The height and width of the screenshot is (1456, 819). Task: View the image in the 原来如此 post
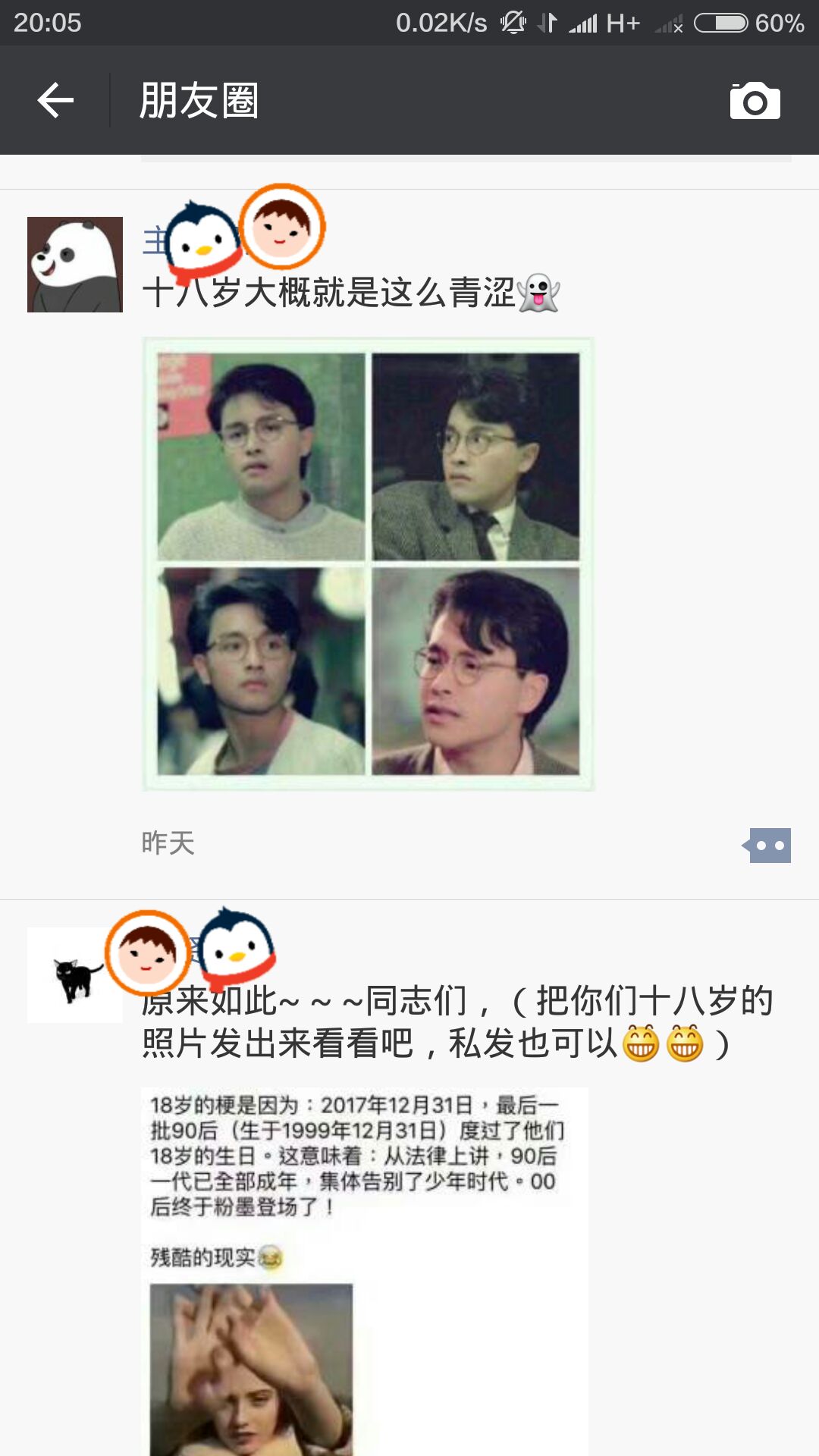point(364,1270)
